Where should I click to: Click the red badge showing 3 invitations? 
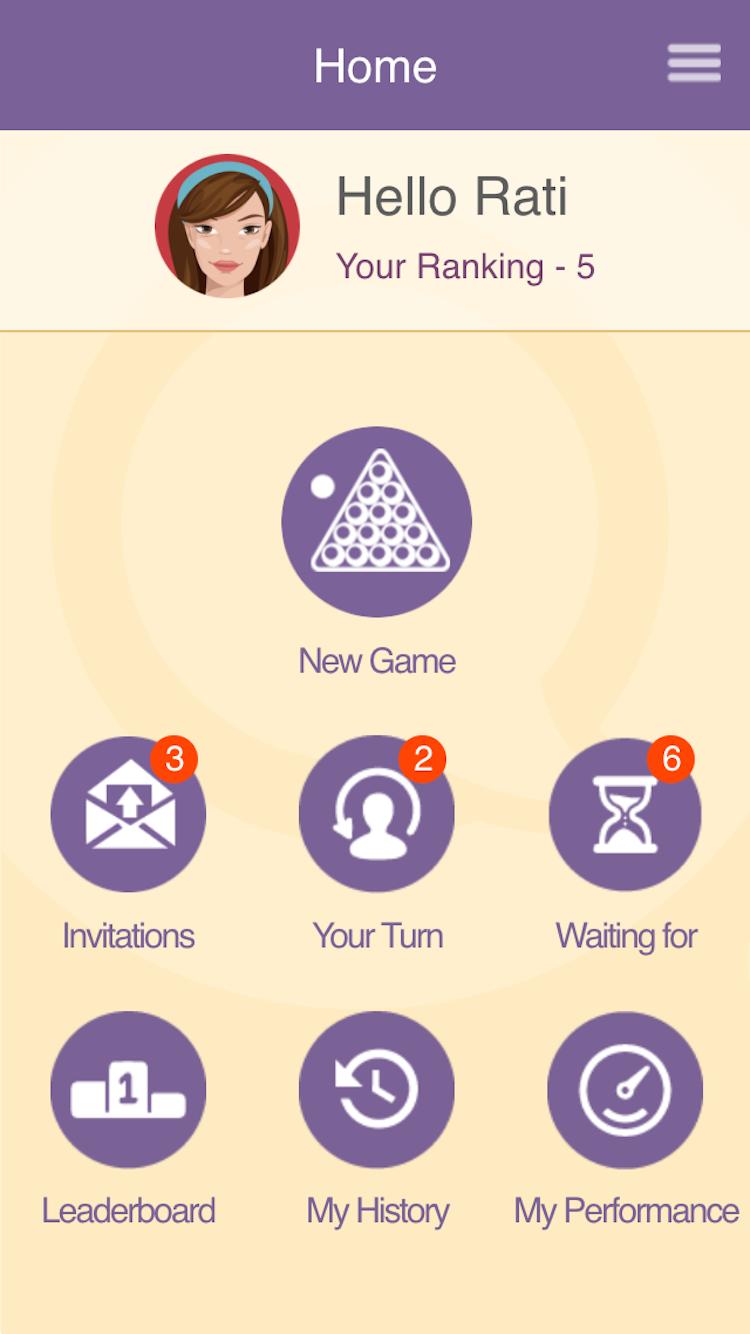[x=178, y=760]
